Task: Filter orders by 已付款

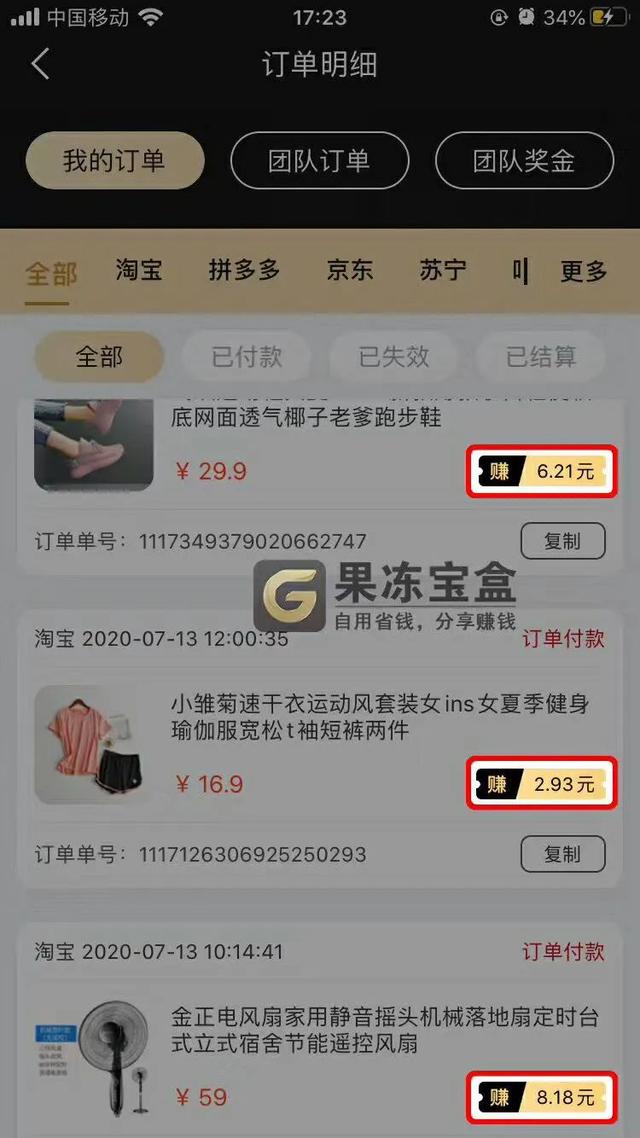Action: pos(246,357)
